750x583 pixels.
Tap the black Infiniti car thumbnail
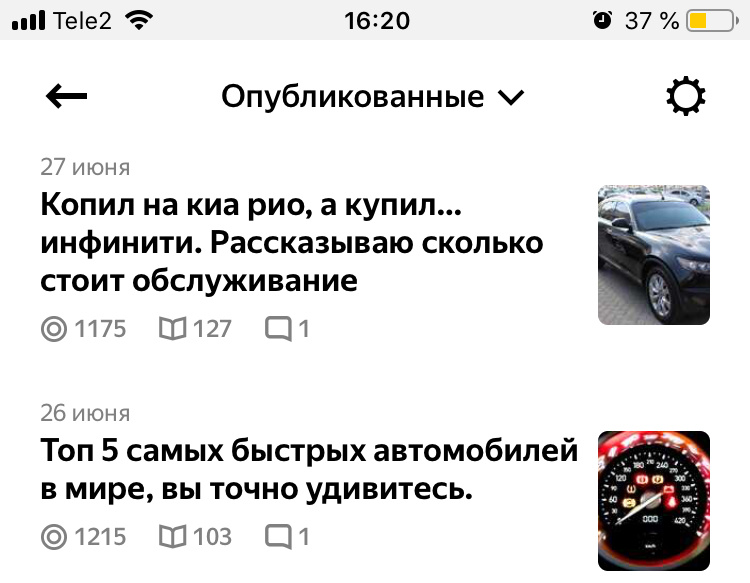point(653,255)
